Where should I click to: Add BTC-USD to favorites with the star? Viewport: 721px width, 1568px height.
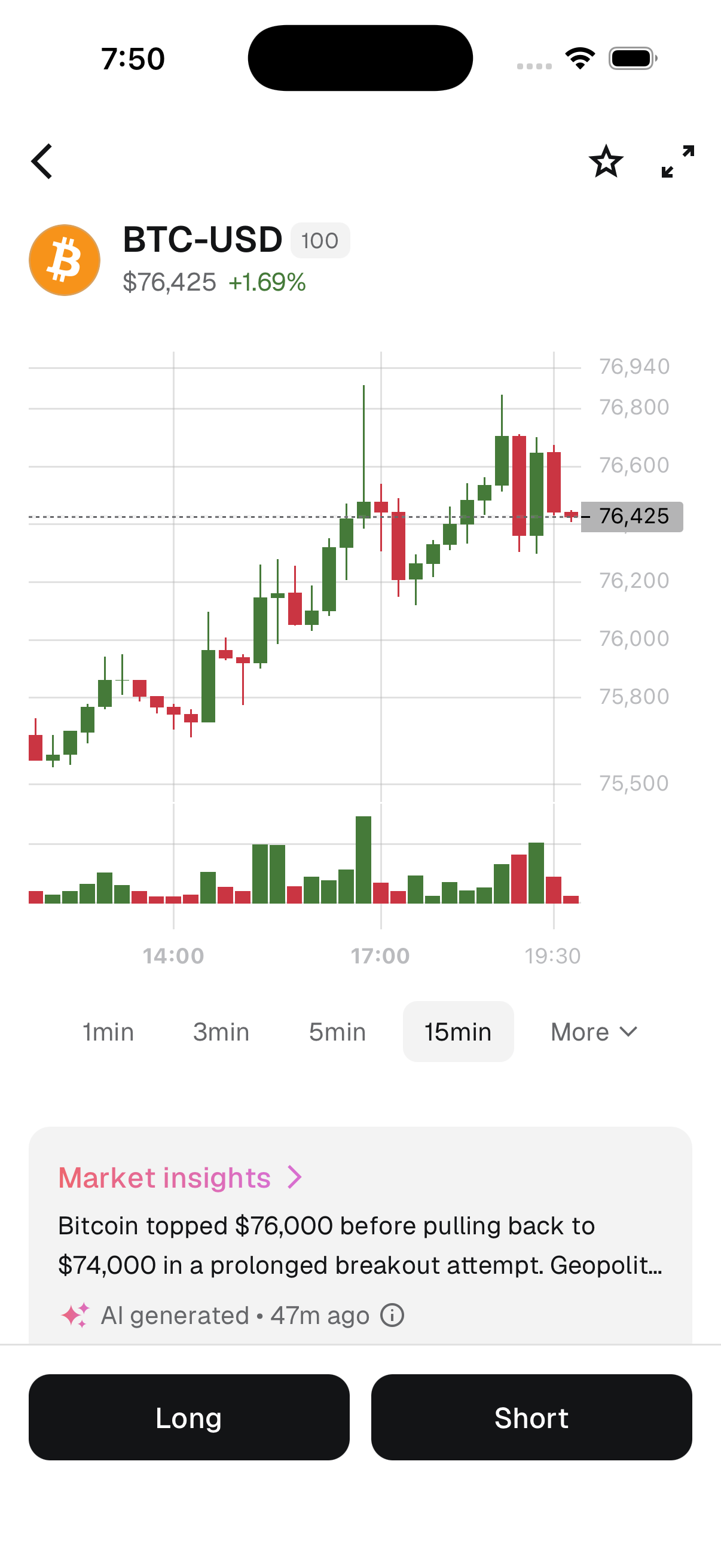[606, 161]
